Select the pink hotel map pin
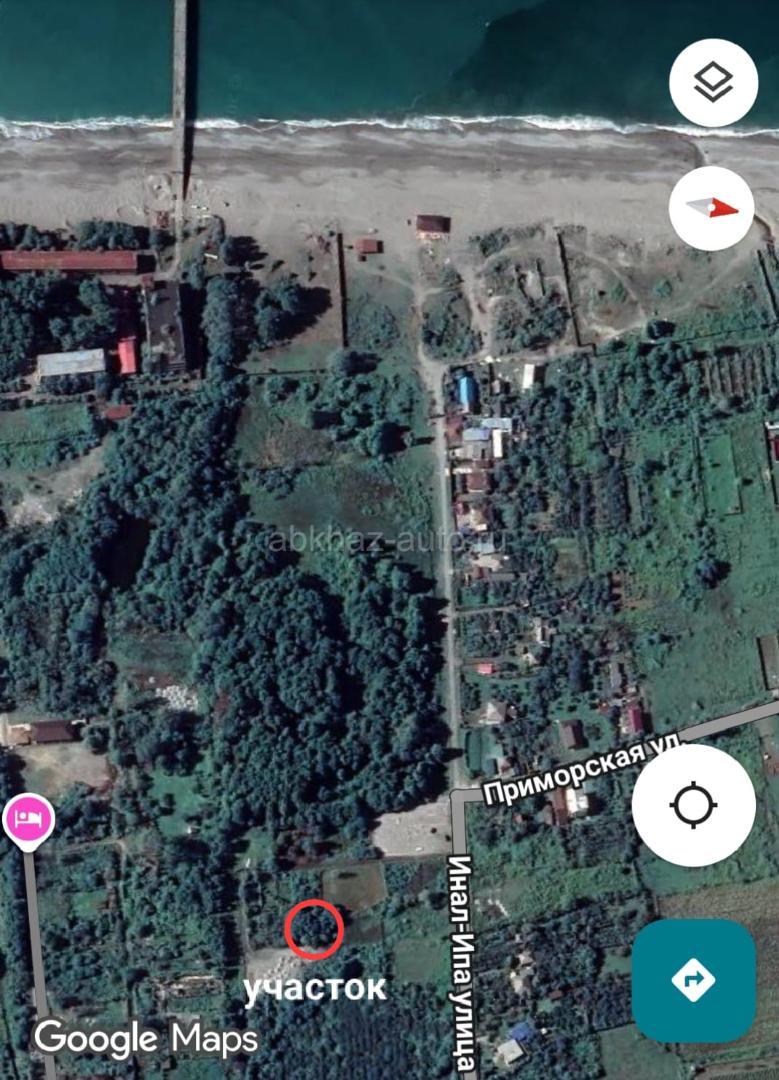This screenshot has height=1080, width=779. pyautogui.click(x=29, y=820)
